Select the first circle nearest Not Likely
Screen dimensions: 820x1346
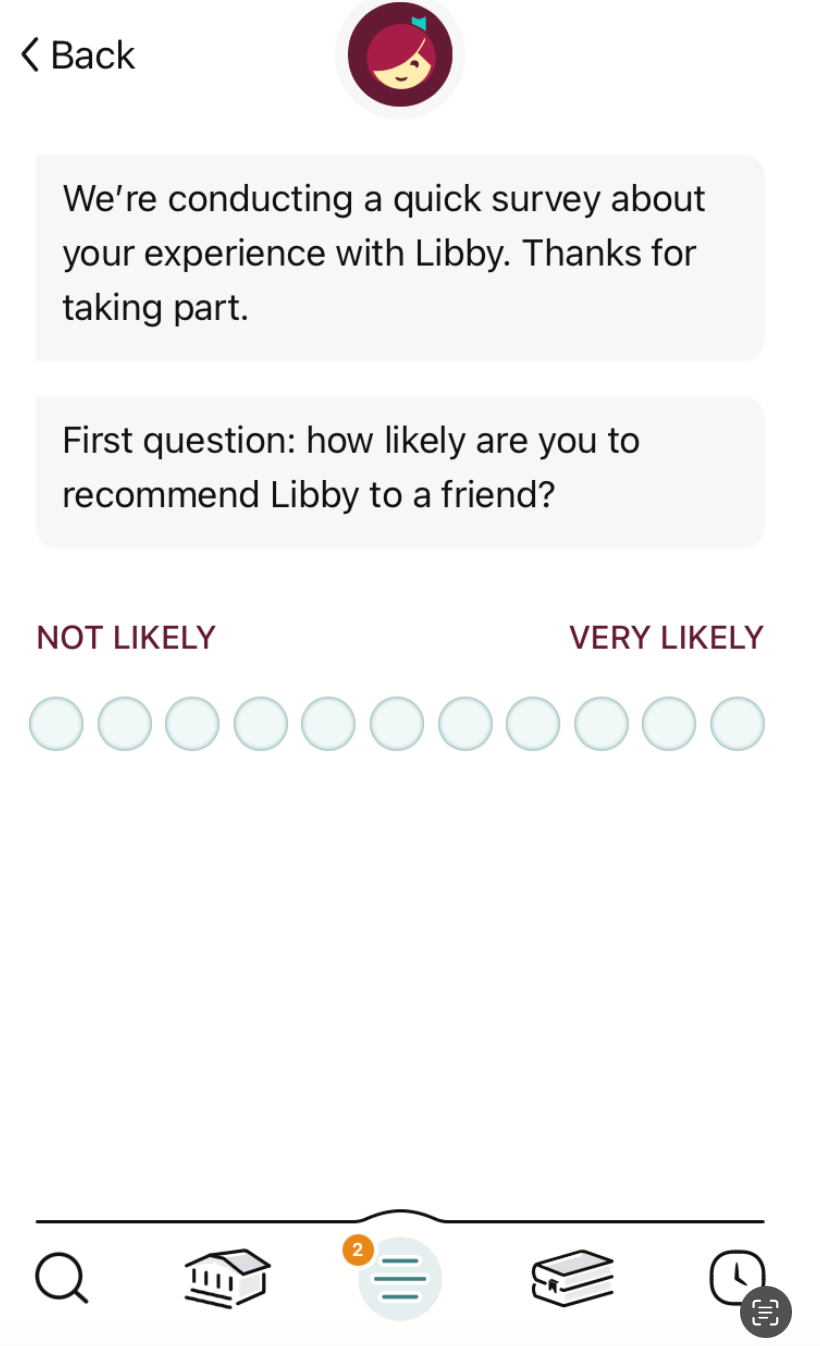click(56, 724)
